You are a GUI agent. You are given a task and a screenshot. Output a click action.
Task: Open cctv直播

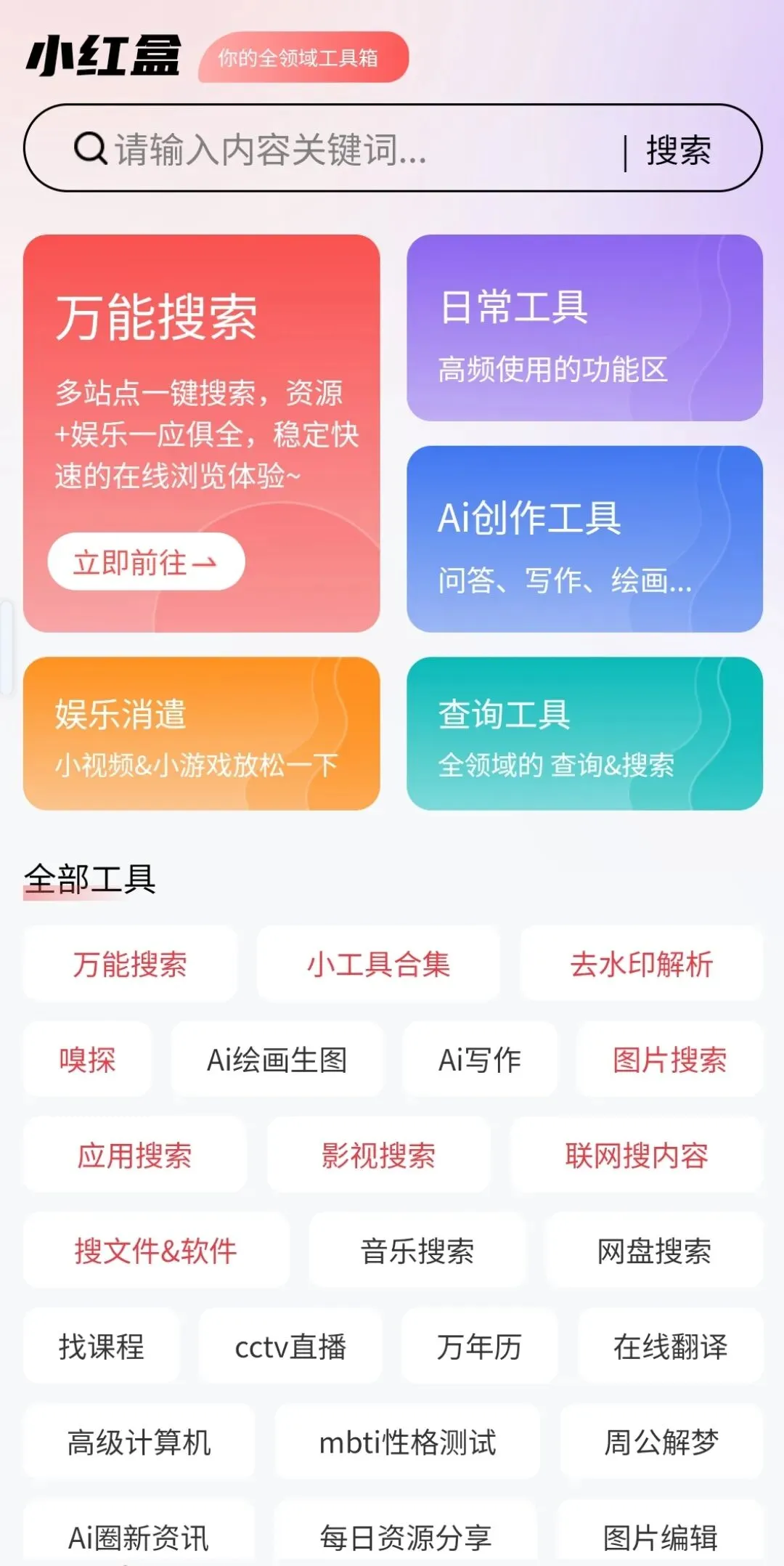pos(290,1347)
